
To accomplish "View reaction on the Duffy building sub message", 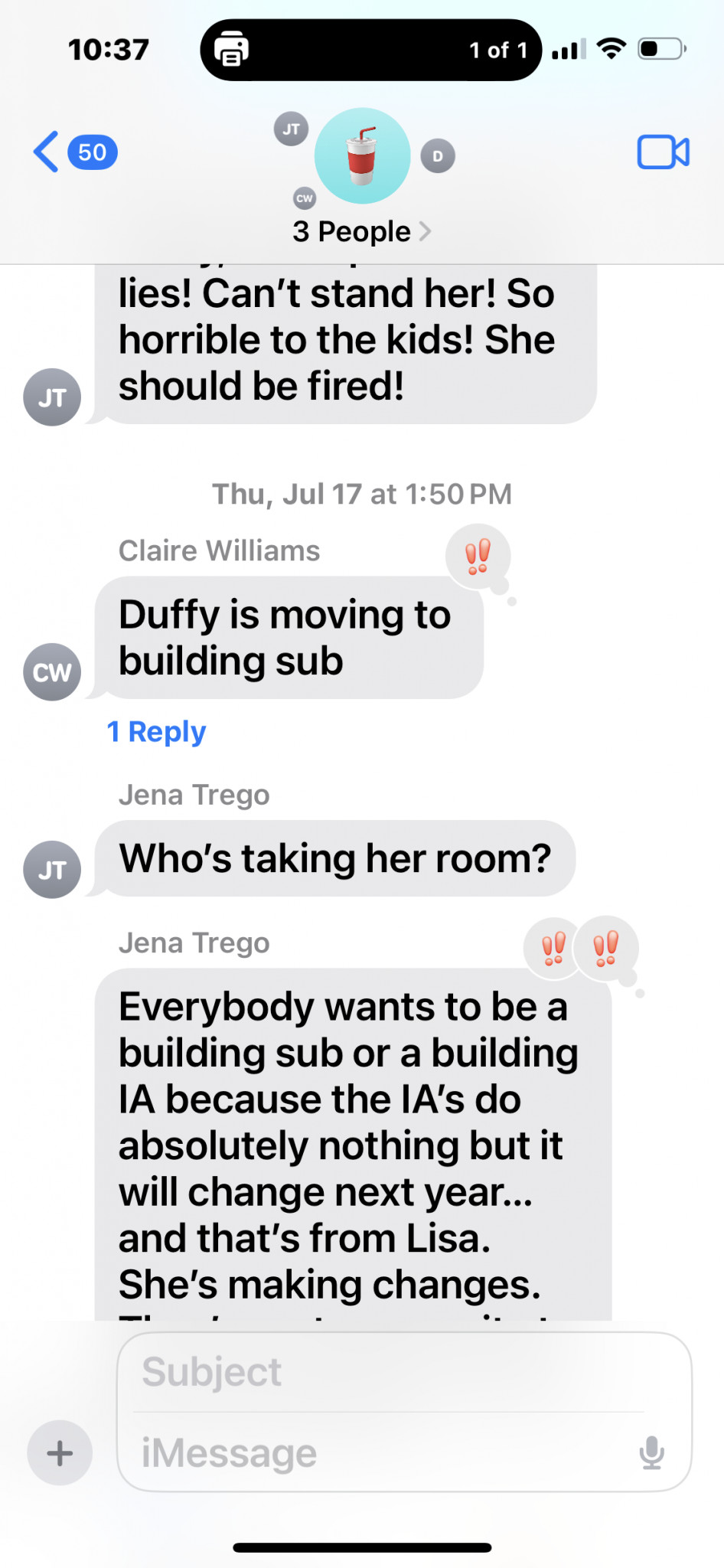I will click(x=478, y=557).
